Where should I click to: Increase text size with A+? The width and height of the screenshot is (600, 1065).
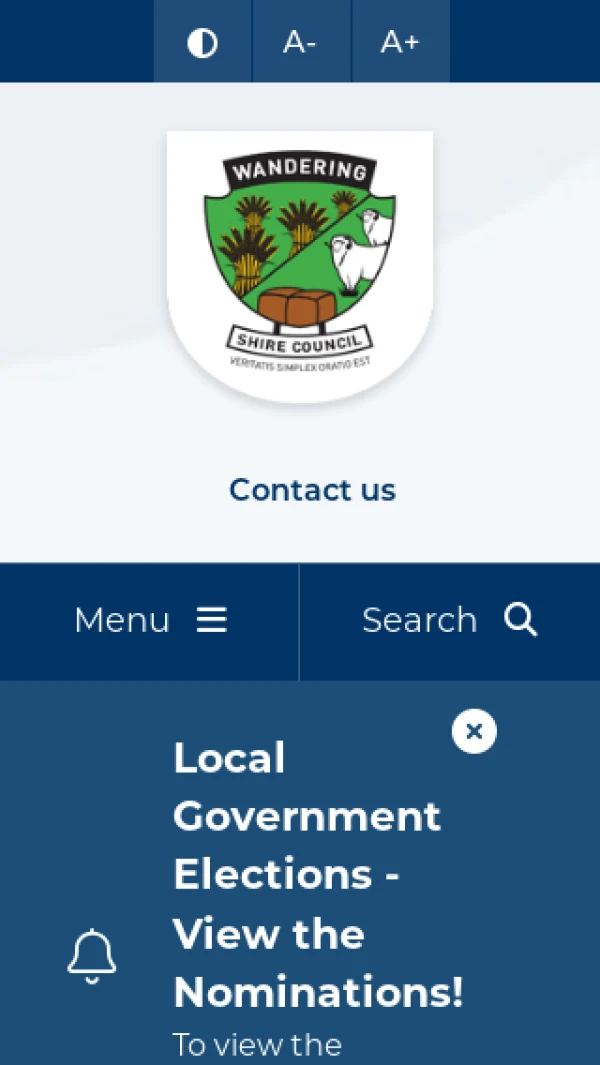pos(400,42)
